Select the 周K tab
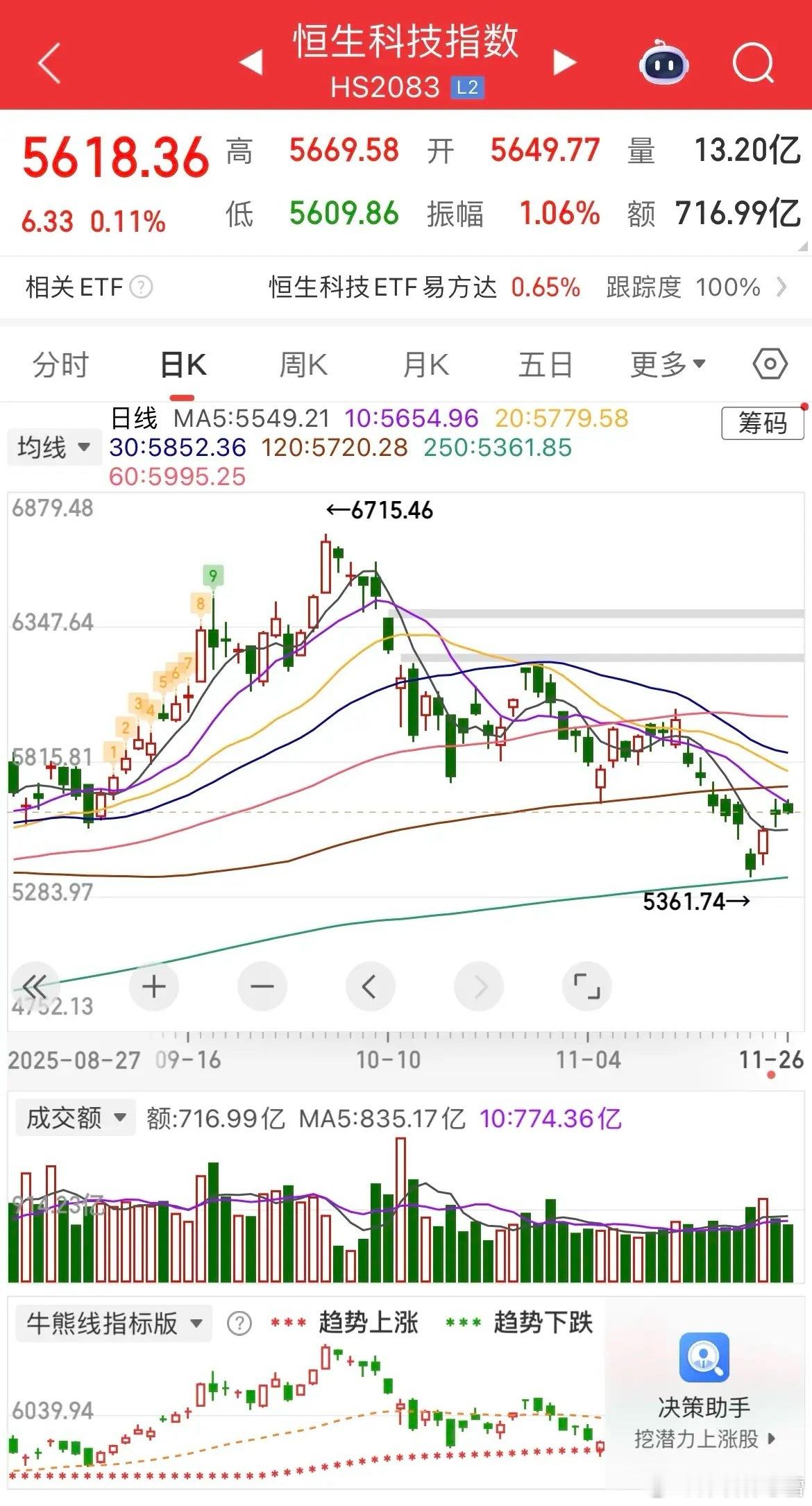The width and height of the screenshot is (812, 1506). 303,365
